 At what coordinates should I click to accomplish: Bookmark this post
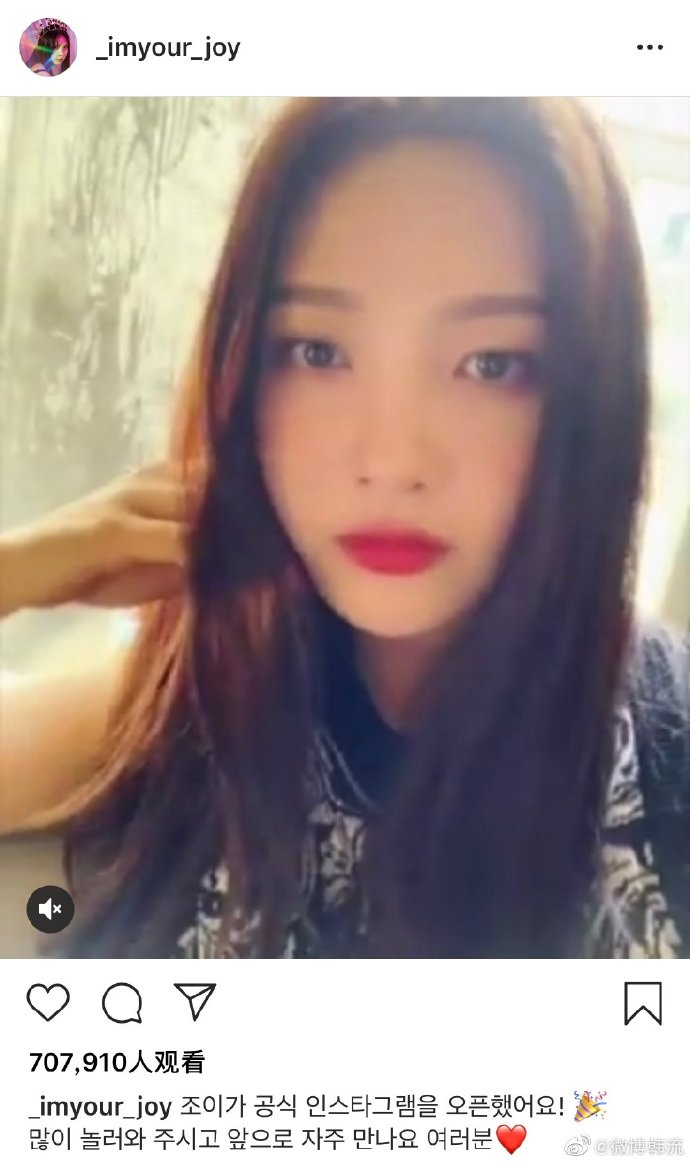click(x=643, y=1002)
